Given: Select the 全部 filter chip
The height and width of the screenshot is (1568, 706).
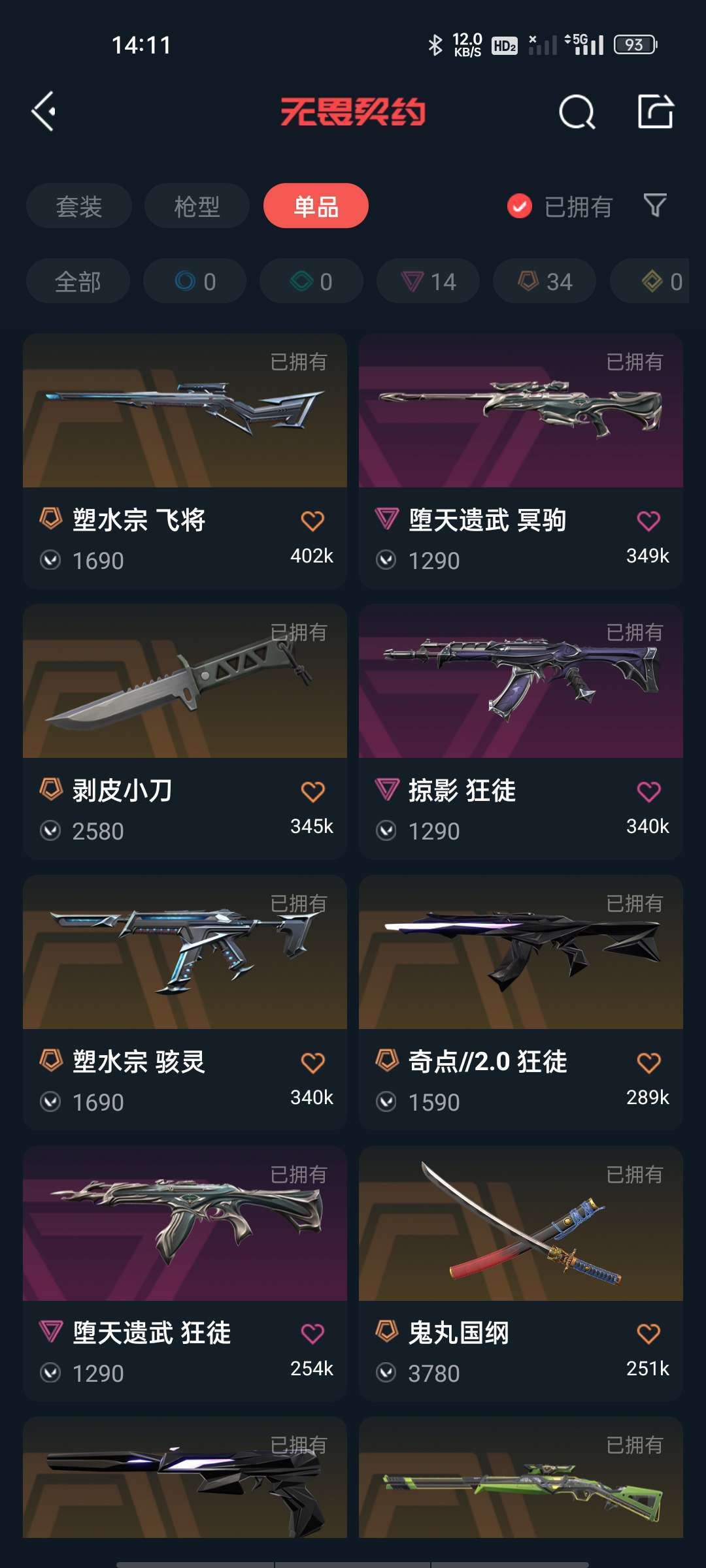Looking at the screenshot, I should tap(78, 281).
